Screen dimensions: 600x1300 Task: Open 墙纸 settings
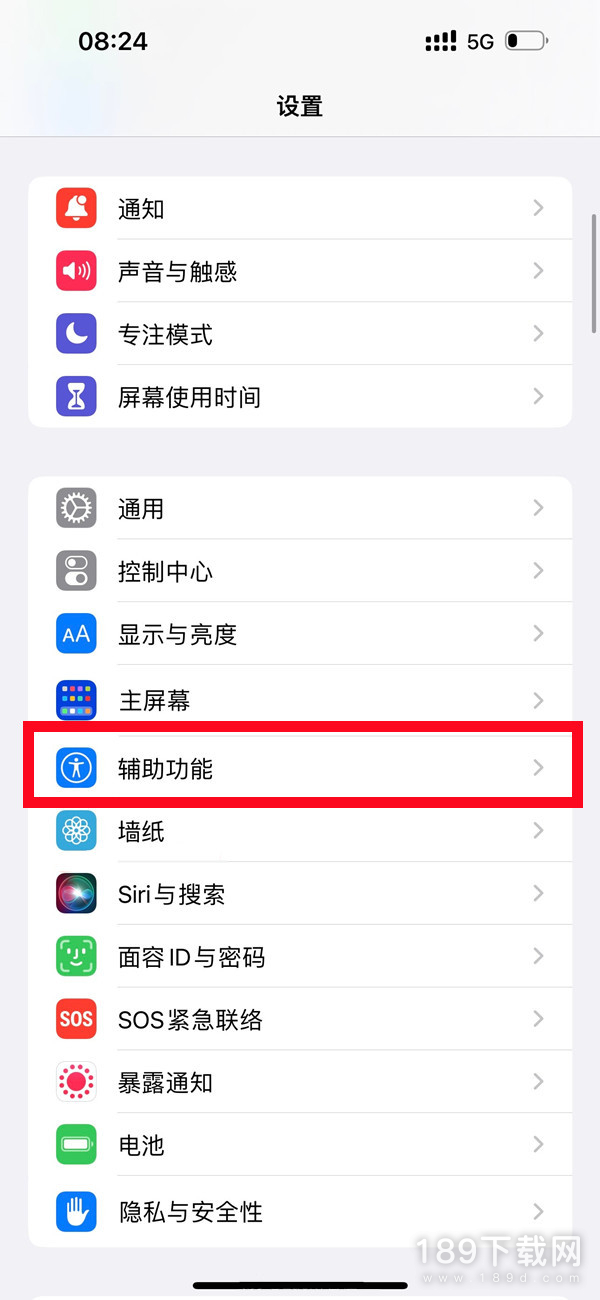pyautogui.click(x=300, y=830)
